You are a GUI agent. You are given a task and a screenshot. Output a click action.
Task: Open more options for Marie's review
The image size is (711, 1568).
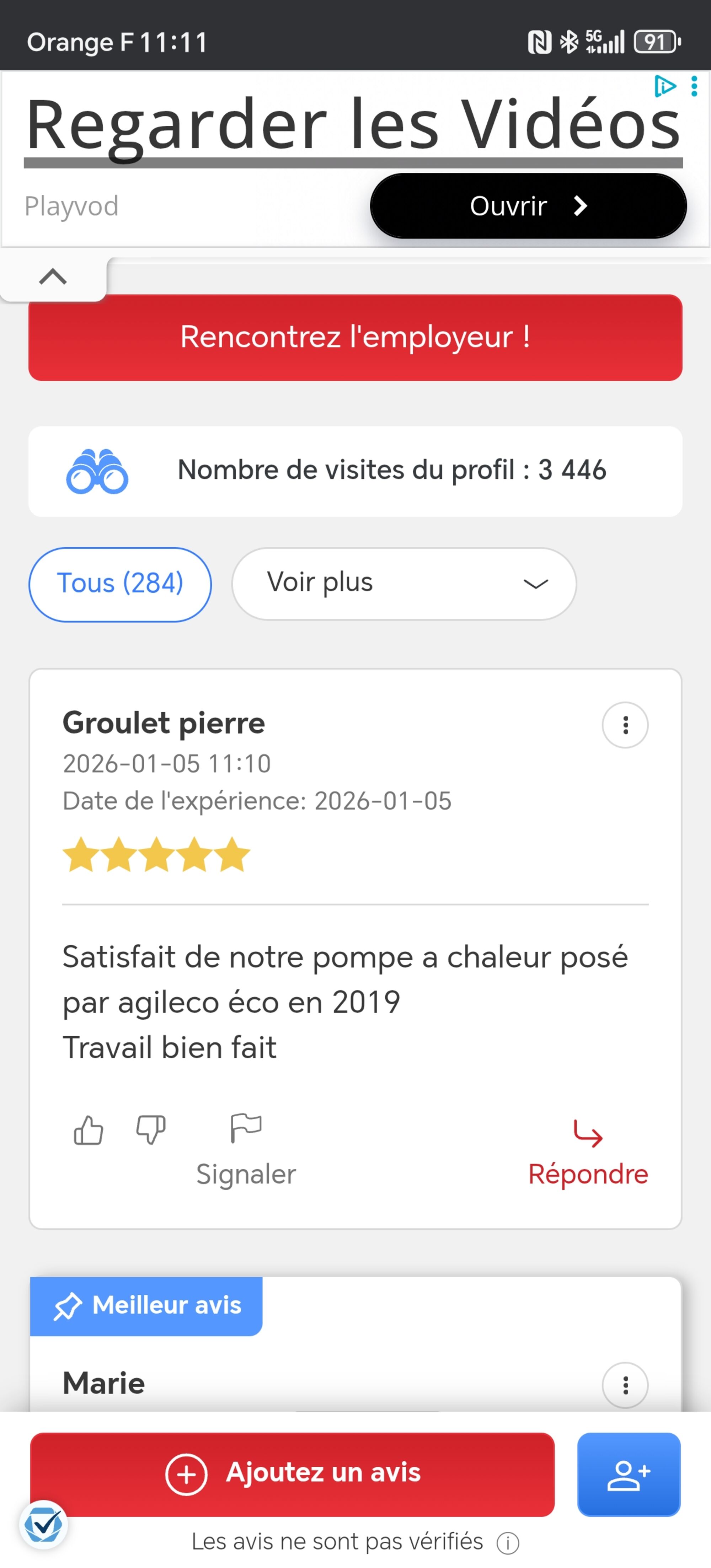[625, 1385]
